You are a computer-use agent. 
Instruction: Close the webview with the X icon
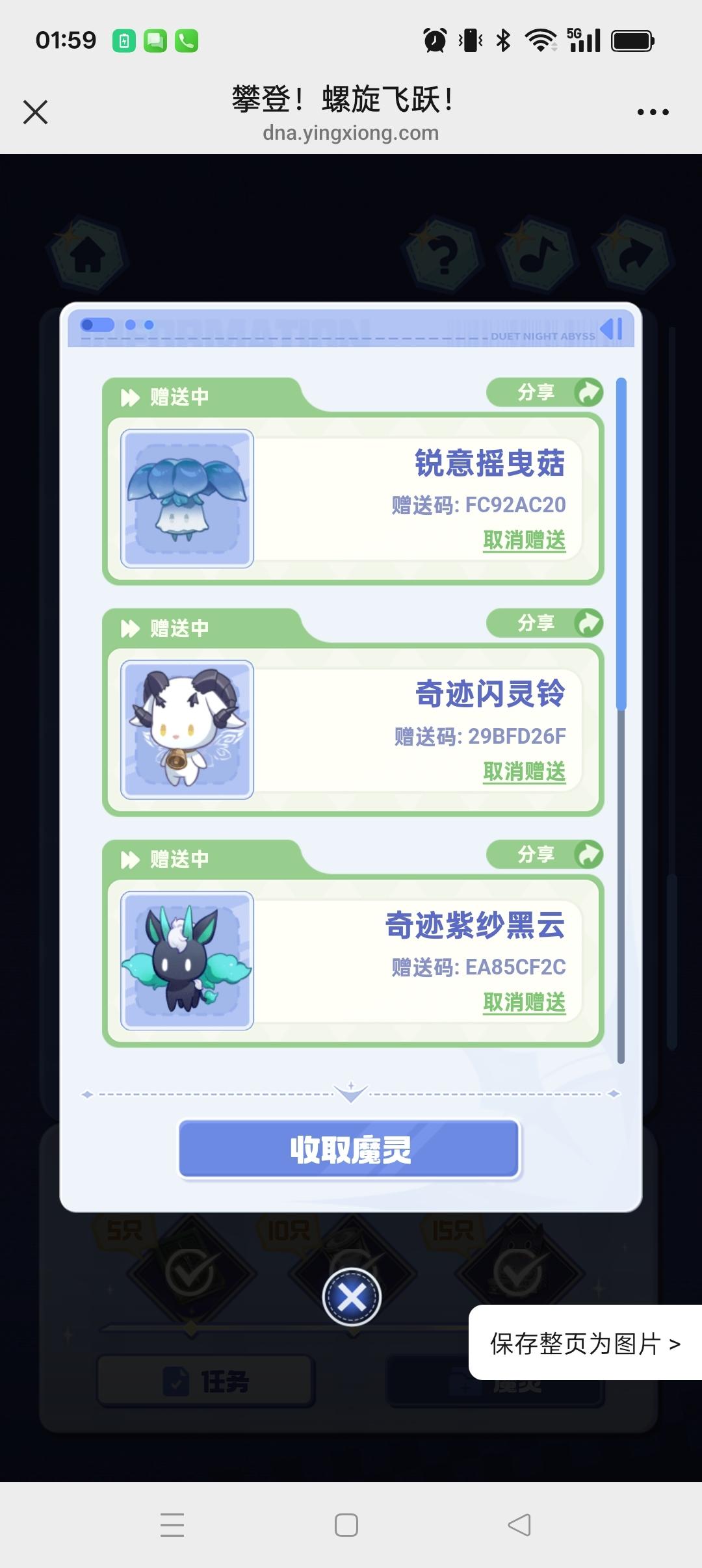(35, 112)
